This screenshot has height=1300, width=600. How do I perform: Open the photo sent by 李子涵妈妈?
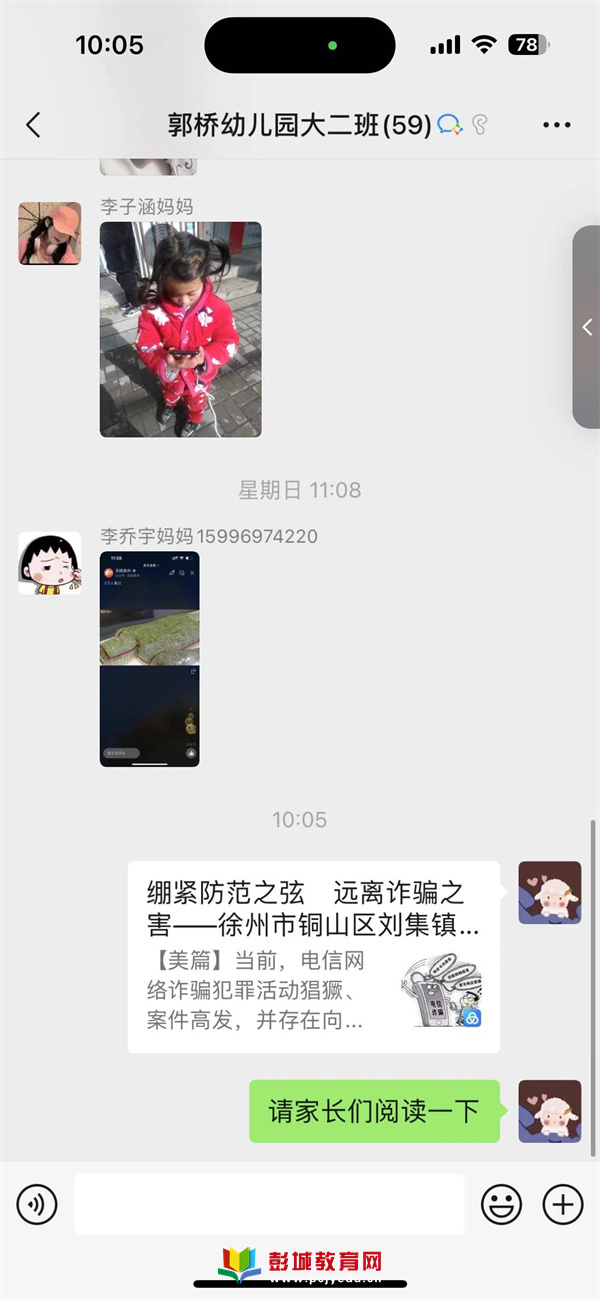tap(180, 329)
